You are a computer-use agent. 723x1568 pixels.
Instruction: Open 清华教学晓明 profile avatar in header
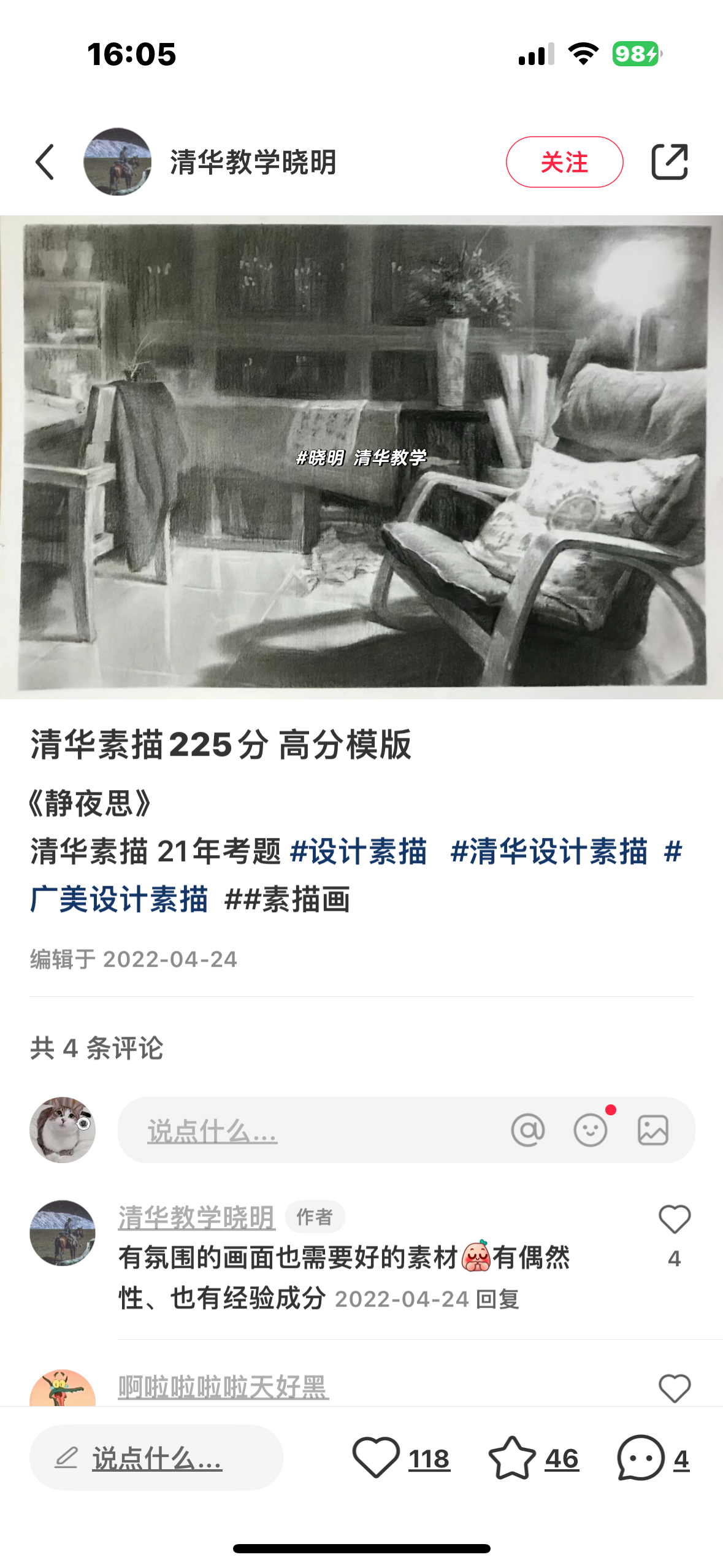[x=117, y=162]
